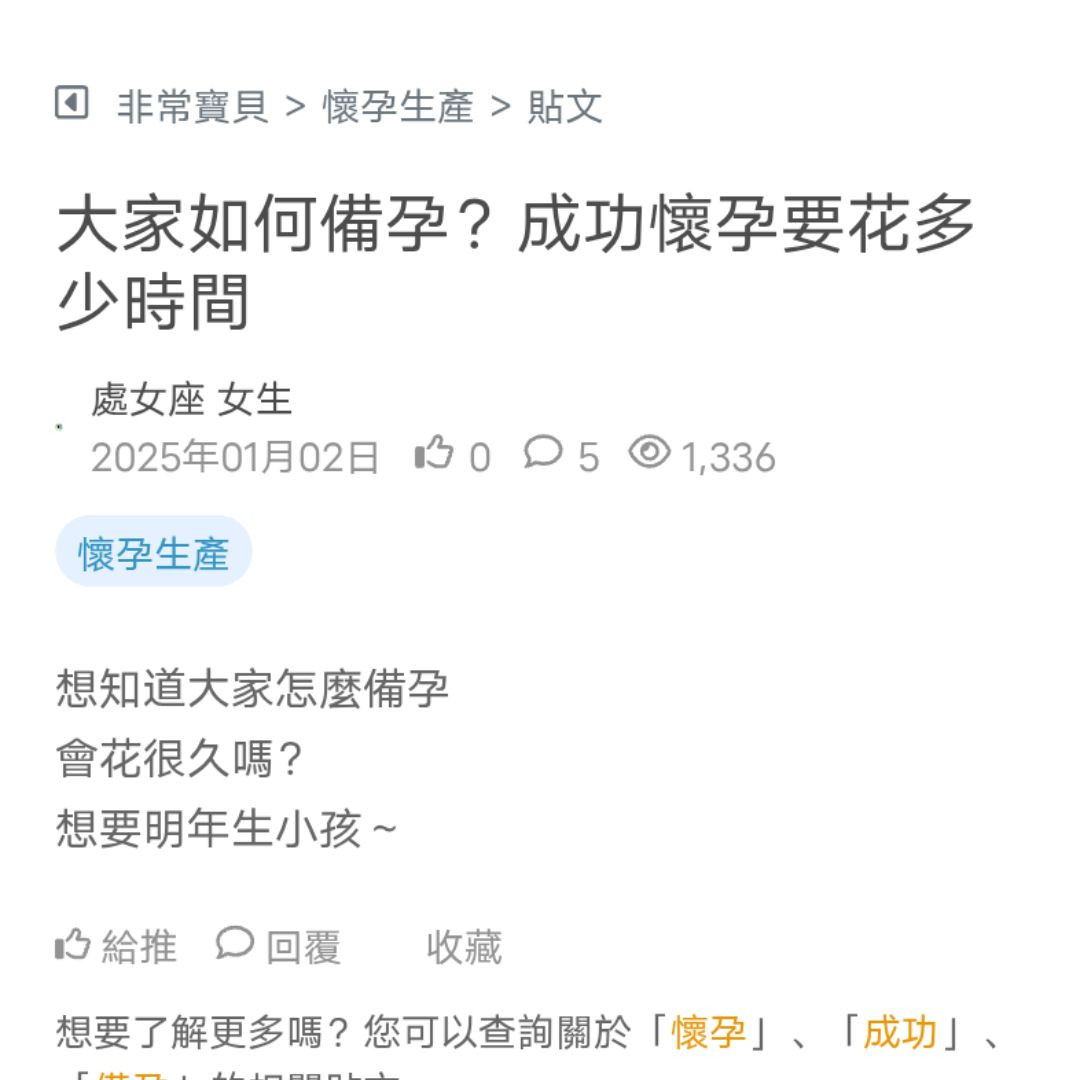1080x1080 pixels.
Task: Open the 非常寶貝 breadcrumb link
Action: (x=193, y=107)
